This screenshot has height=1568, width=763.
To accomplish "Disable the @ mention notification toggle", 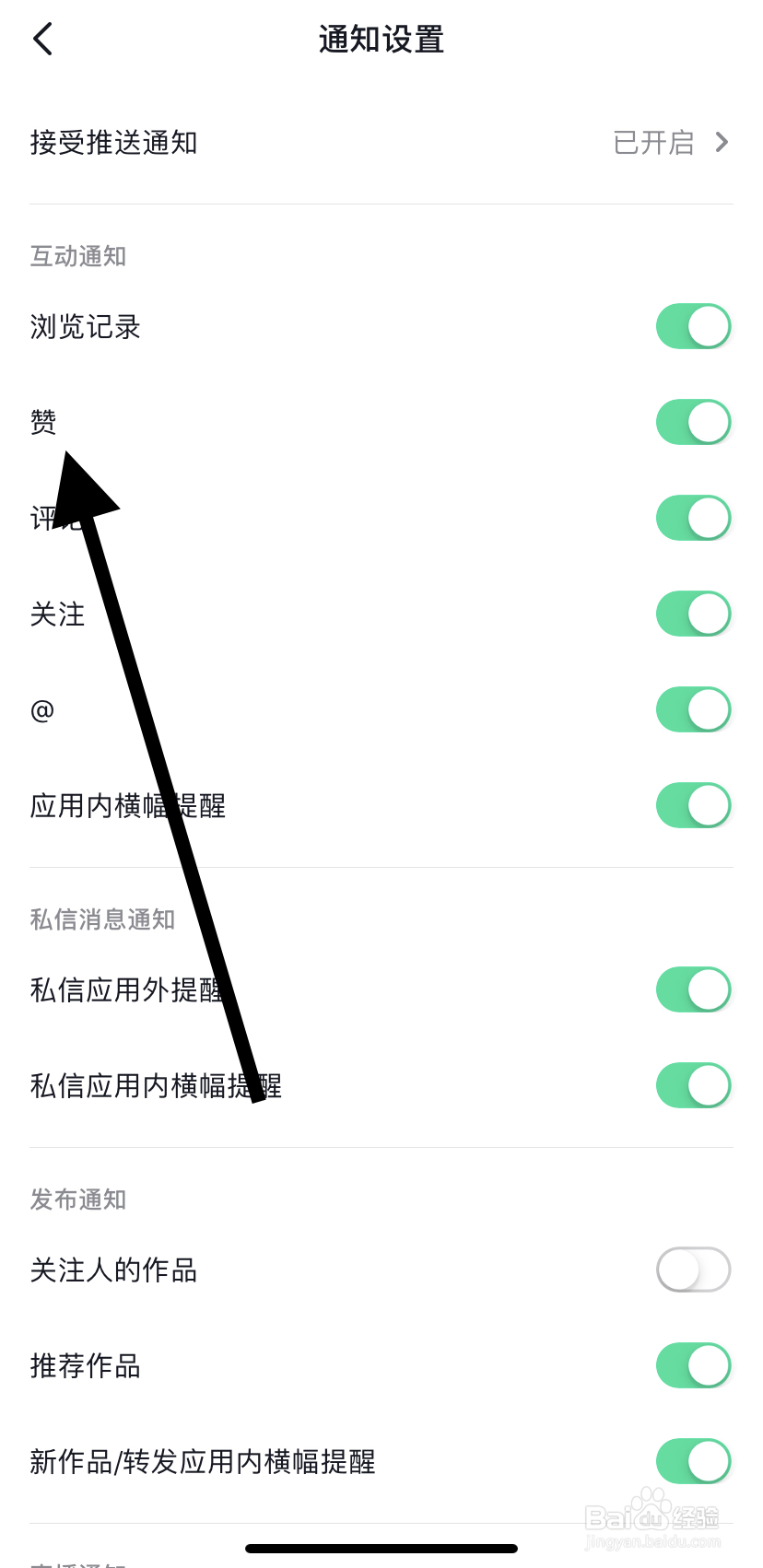I will point(693,709).
